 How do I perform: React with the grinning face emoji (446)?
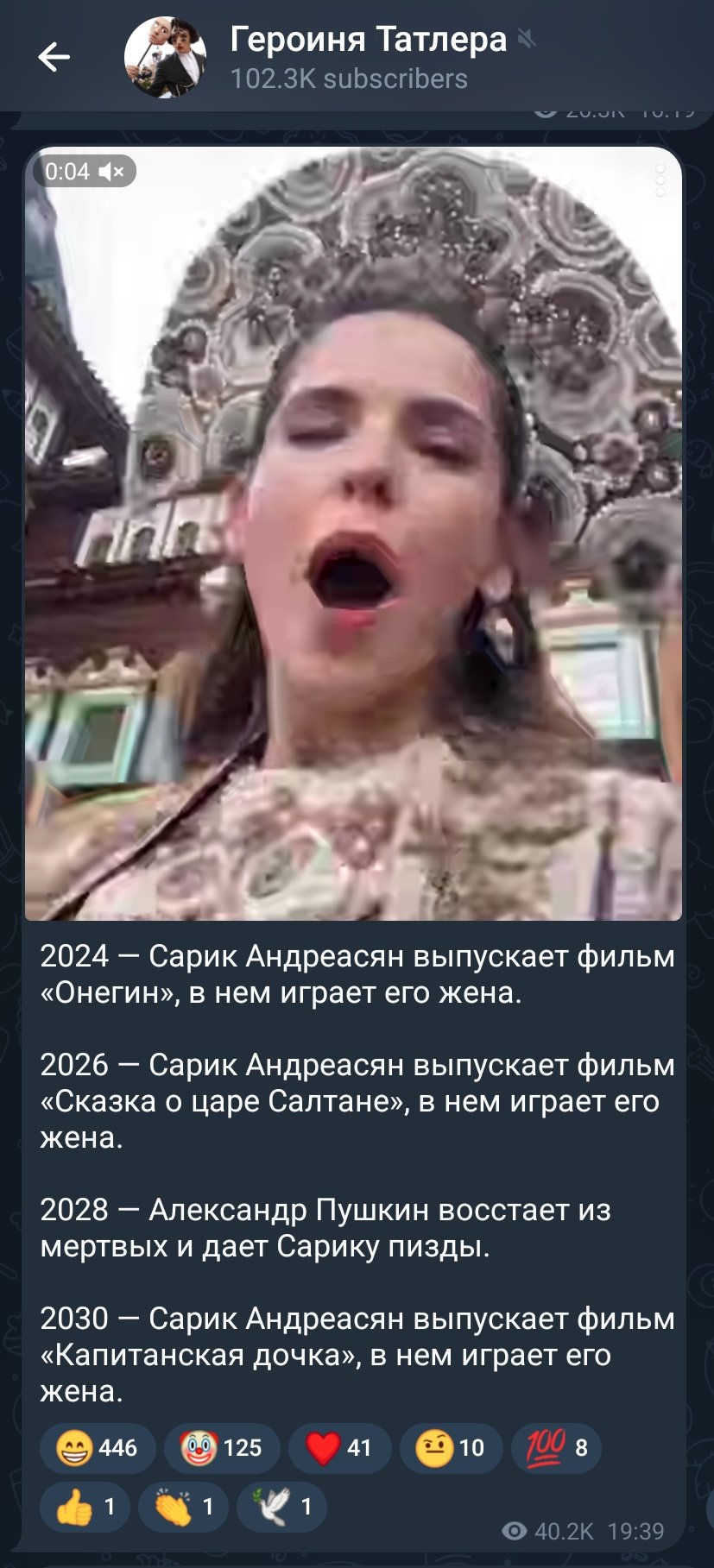98,1447
